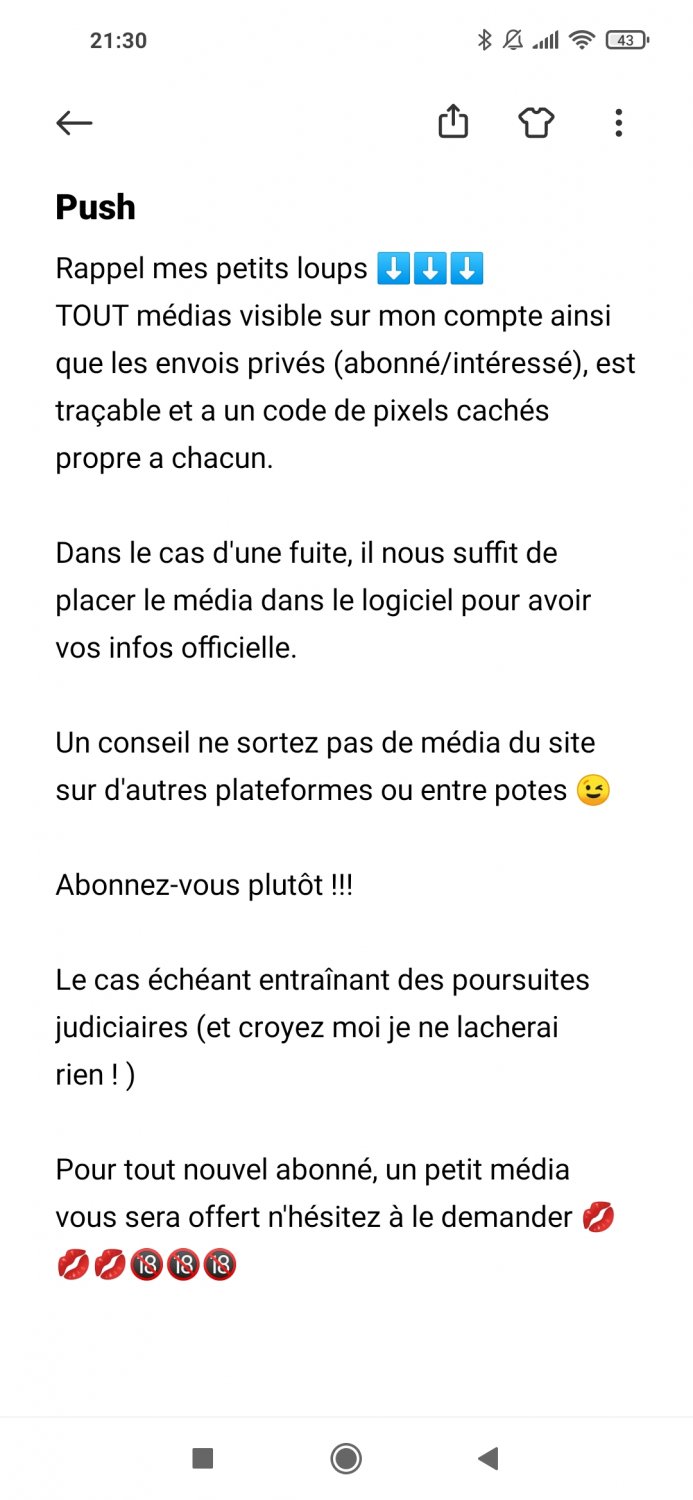Viewport: 693px width, 1500px height.
Task: Tap the system home circle button
Action: tap(346, 1459)
